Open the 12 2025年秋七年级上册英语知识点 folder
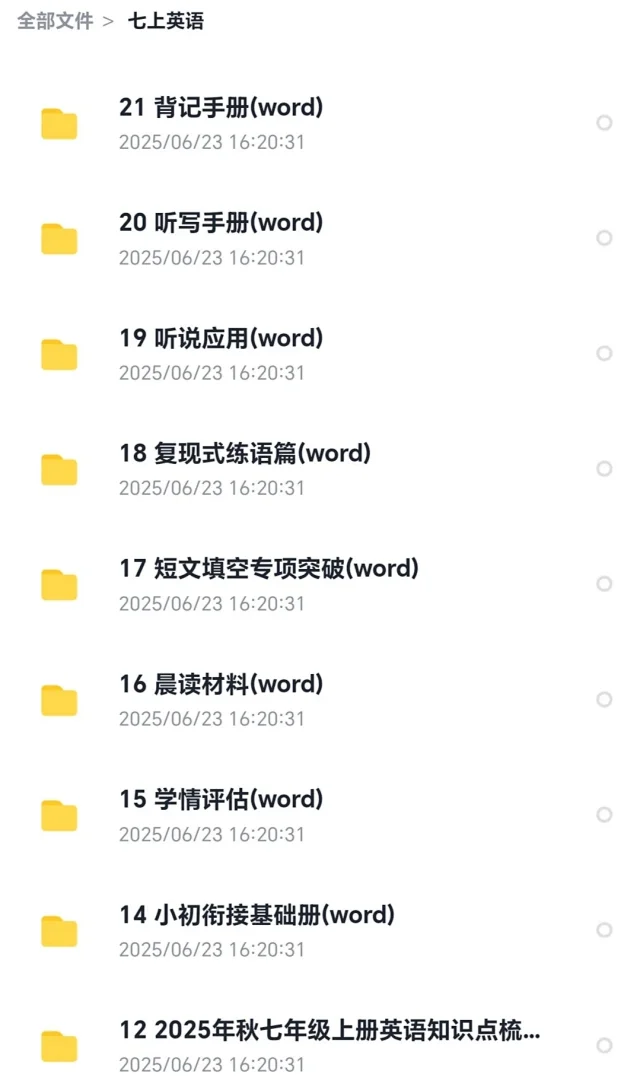Screen dimensions: 640x1087 click(x=320, y=1045)
